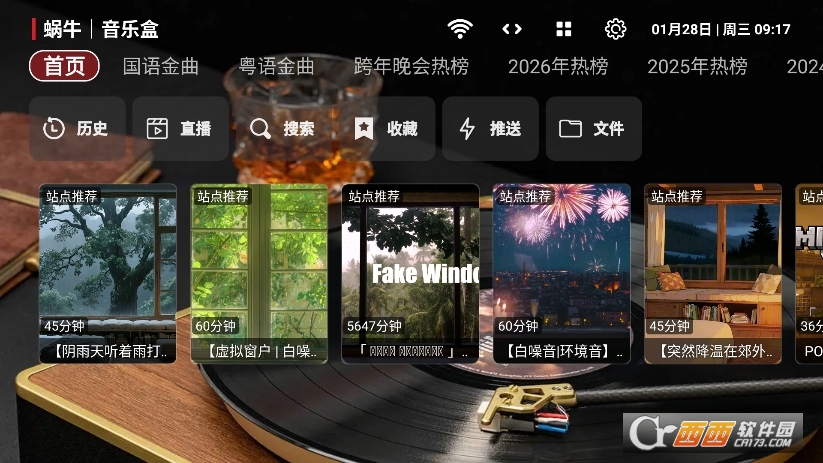Select the 2025年热榜 tab

697,67
